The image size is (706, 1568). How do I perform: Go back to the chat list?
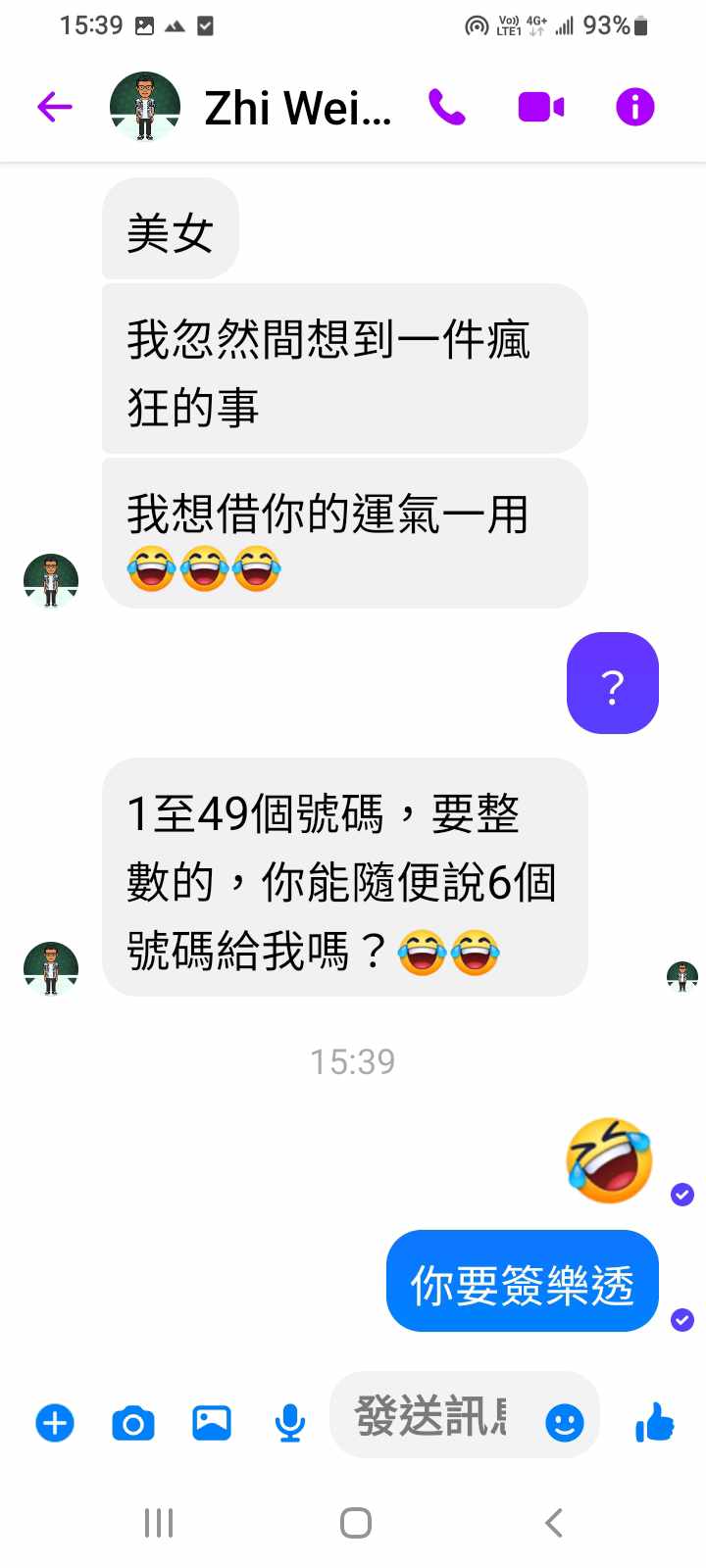[x=55, y=107]
